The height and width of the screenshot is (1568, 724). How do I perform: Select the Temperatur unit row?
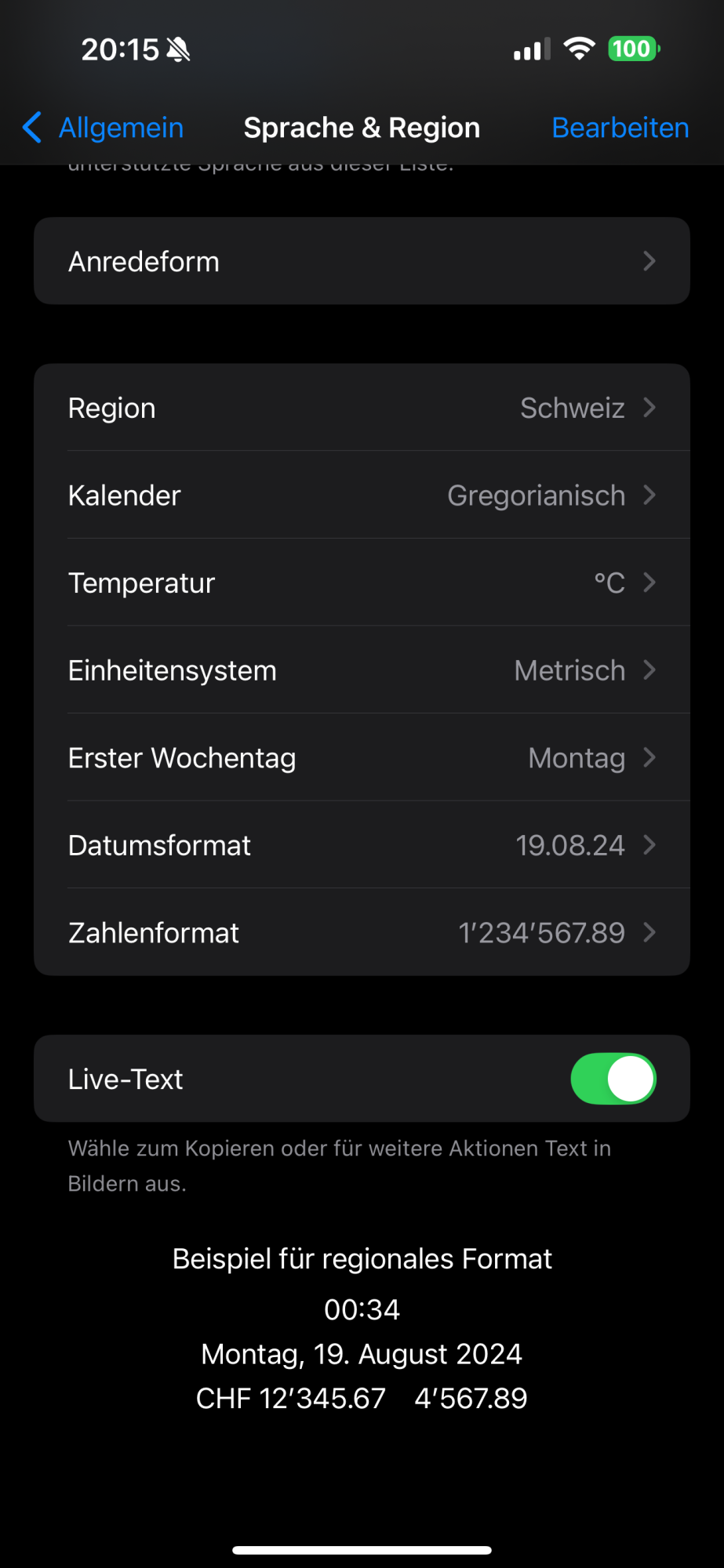(362, 583)
